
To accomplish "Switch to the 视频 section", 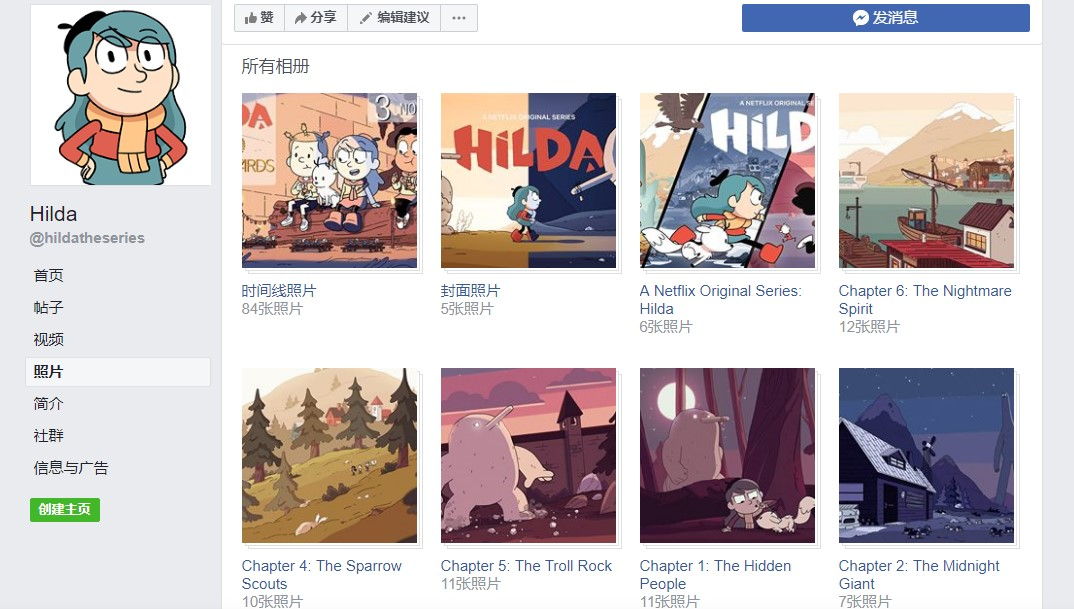I will [x=48, y=339].
